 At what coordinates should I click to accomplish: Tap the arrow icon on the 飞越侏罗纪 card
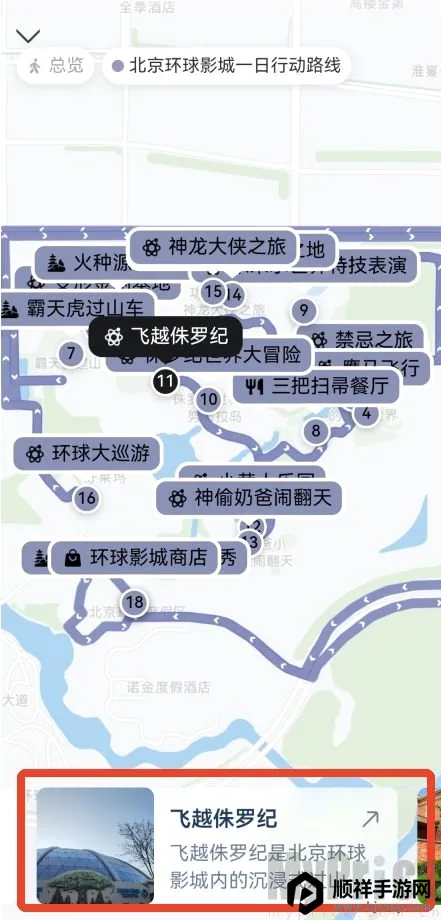[x=370, y=818]
